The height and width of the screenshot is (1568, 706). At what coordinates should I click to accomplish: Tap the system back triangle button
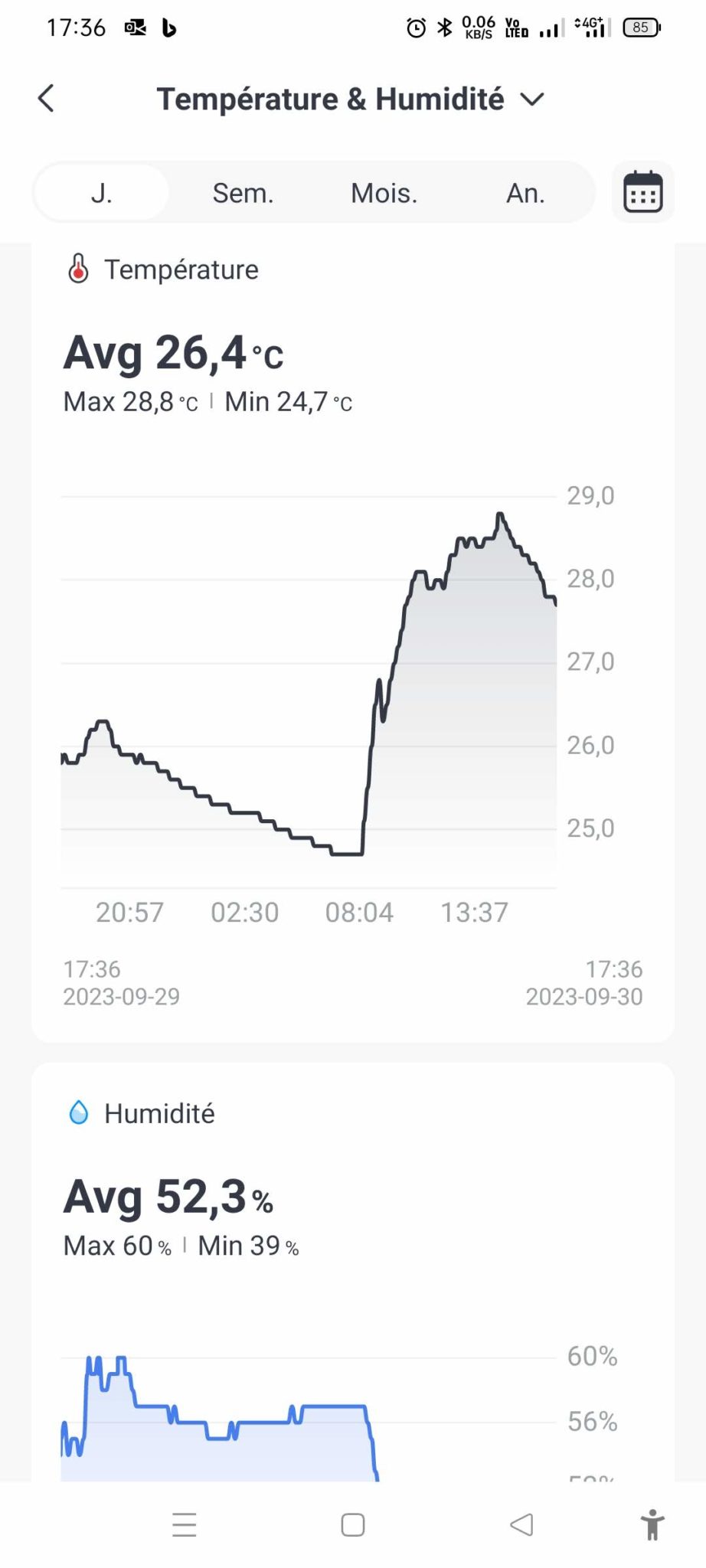521,1524
